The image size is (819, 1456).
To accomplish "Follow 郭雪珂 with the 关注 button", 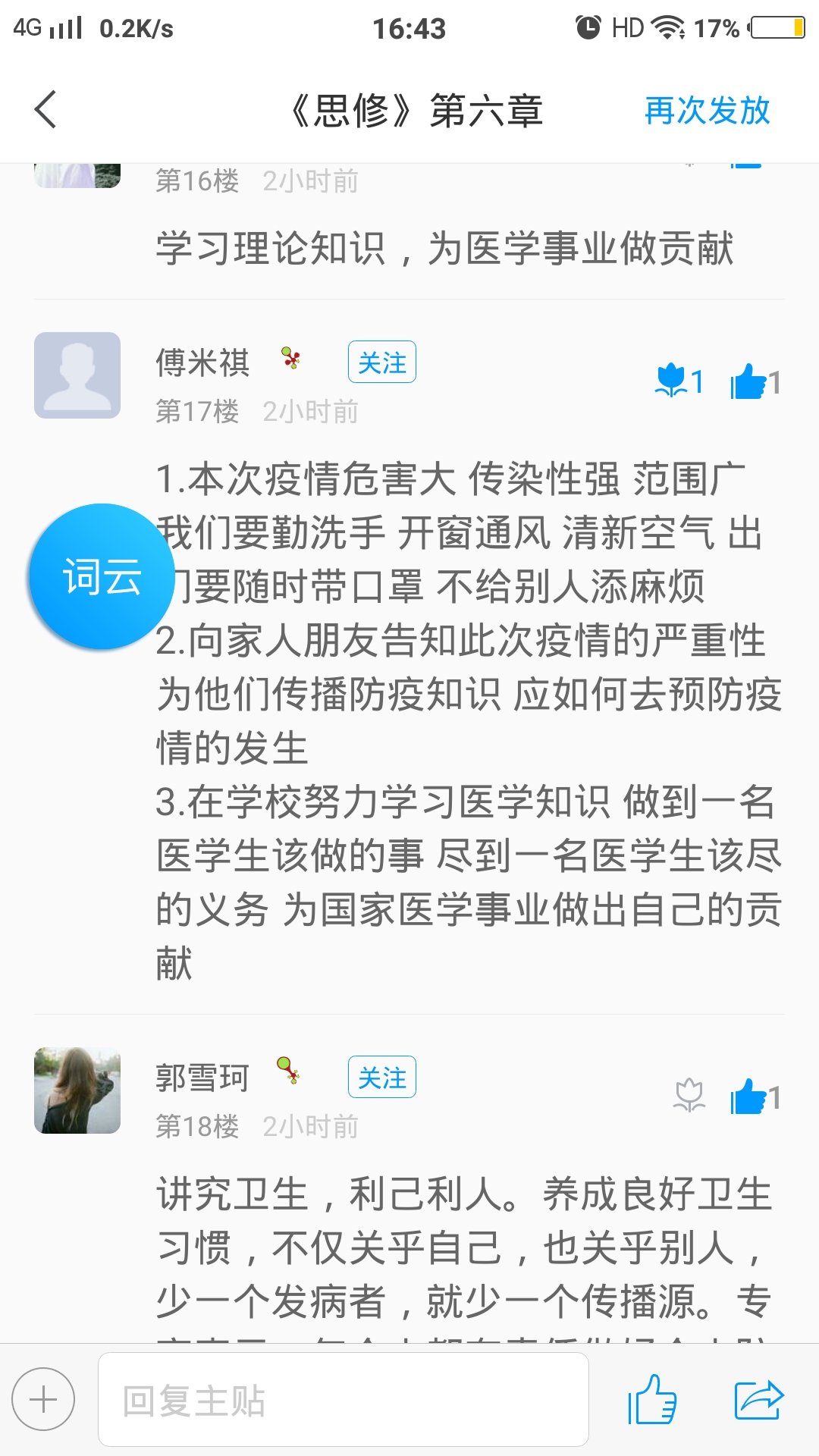I will 381,1078.
